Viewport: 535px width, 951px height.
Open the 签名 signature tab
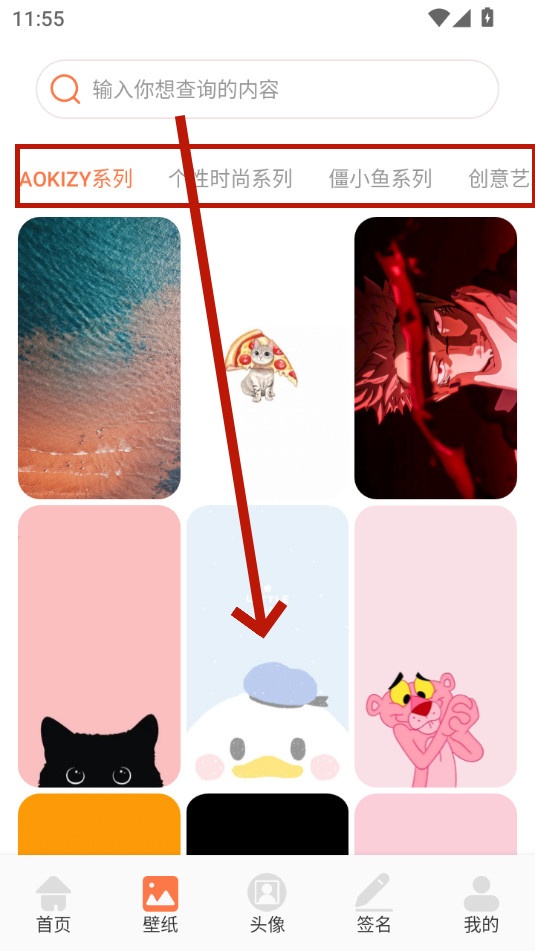[374, 904]
